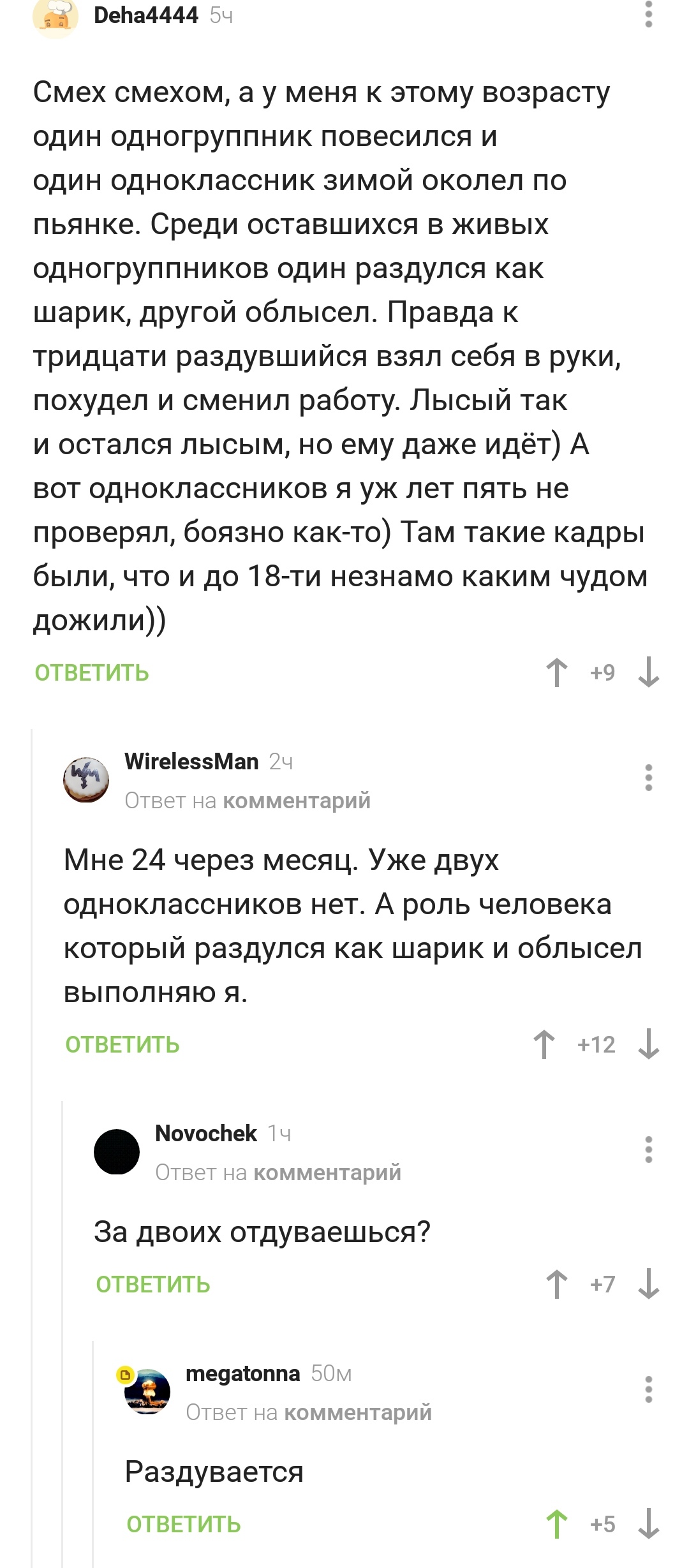Downvote Deha4444's comment

[648, 672]
